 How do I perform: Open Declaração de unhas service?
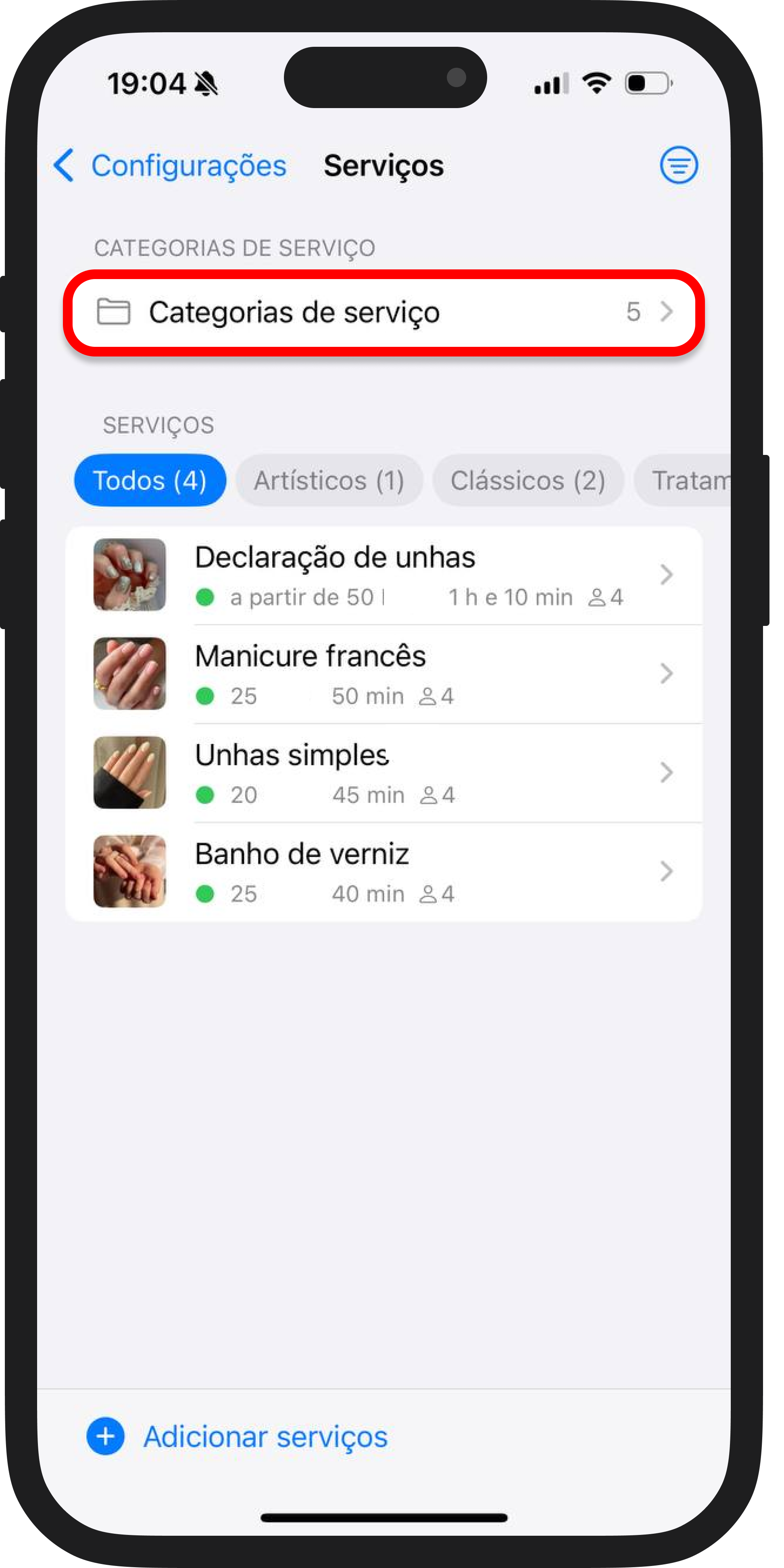coord(384,575)
